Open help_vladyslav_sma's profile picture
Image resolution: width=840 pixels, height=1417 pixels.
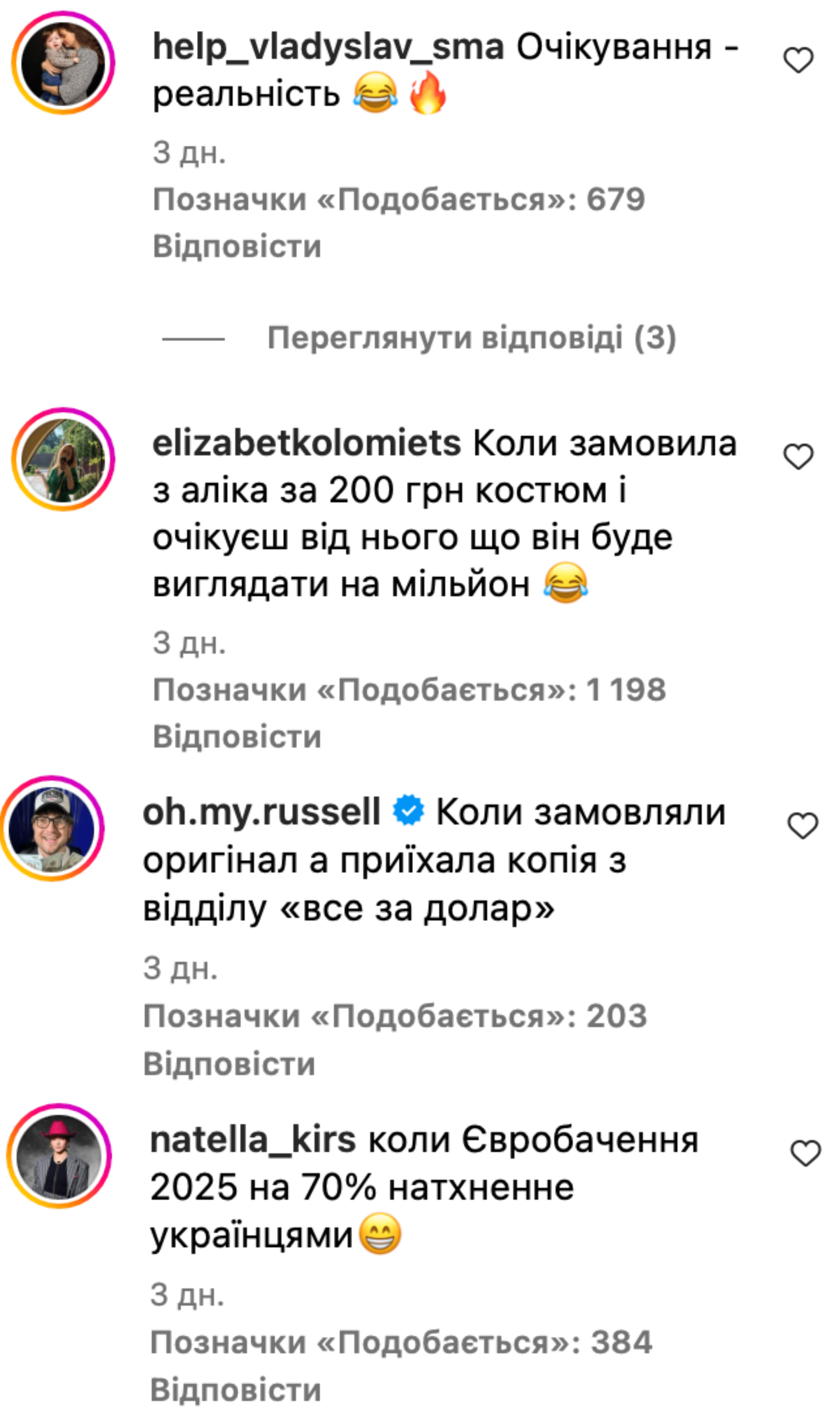point(63,62)
